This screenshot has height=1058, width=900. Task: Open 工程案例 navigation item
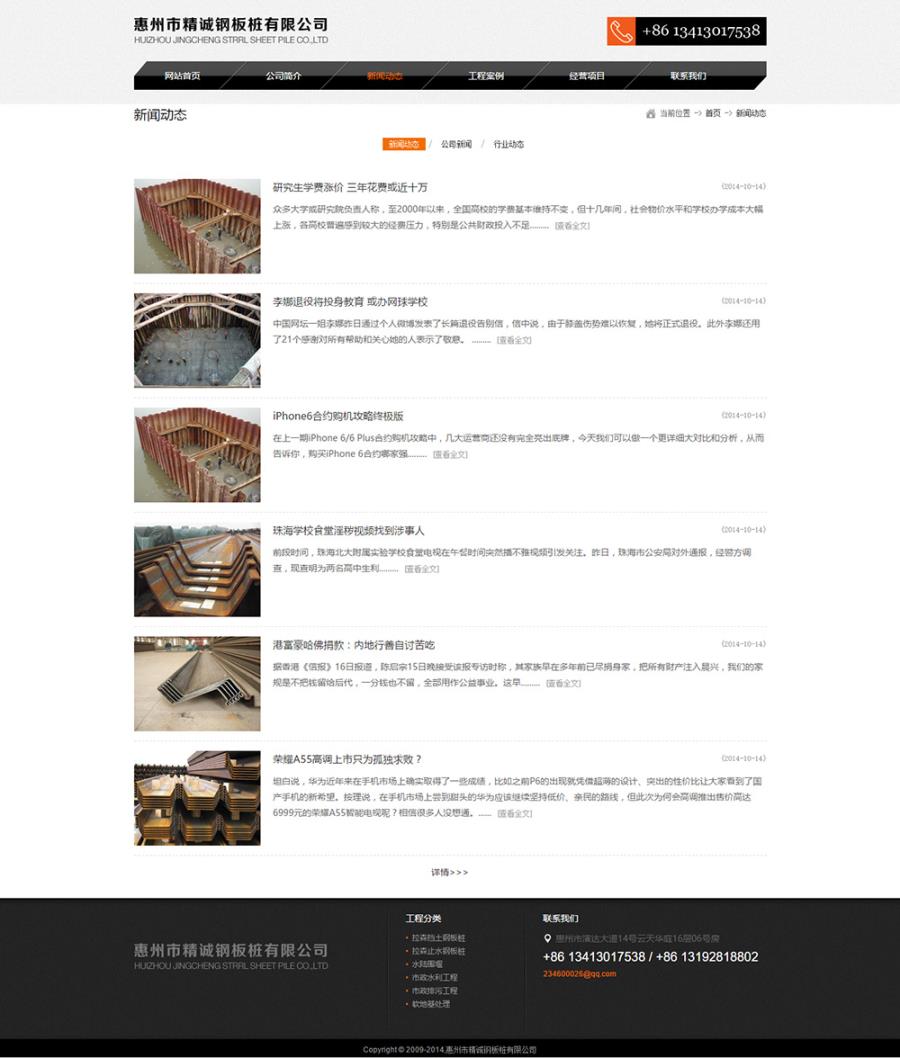click(x=485, y=76)
